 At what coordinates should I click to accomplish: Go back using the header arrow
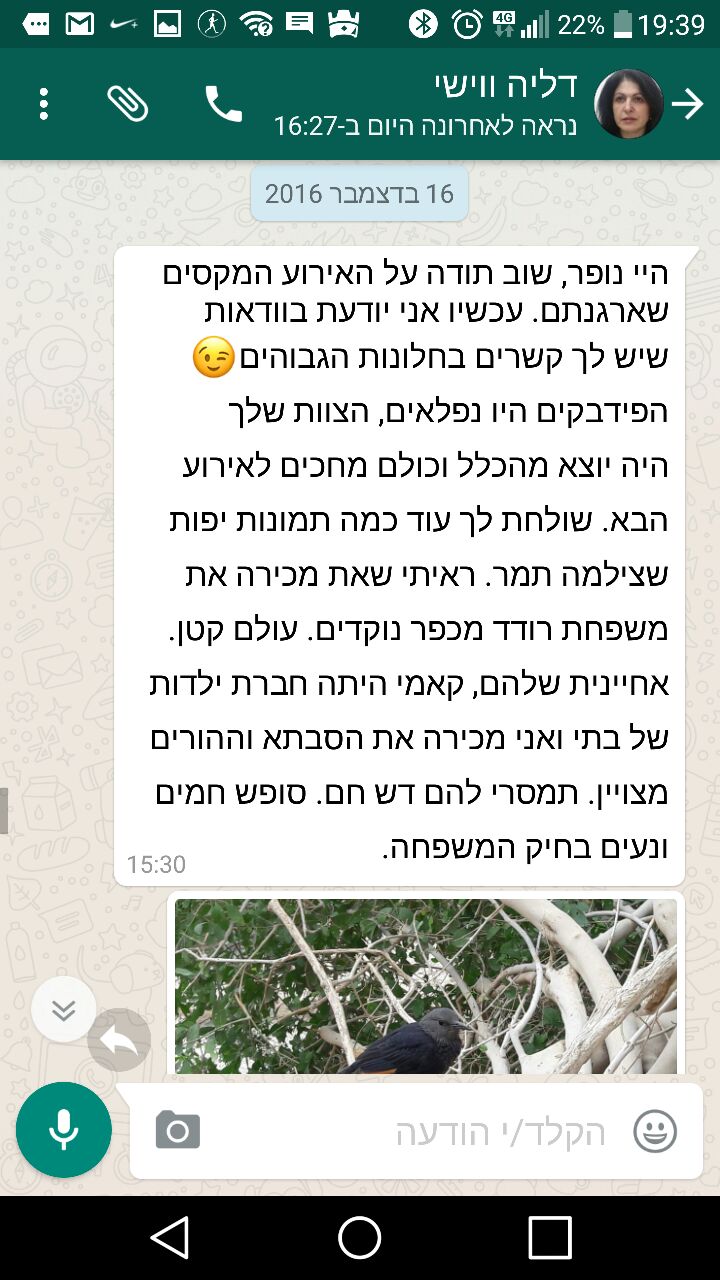[x=688, y=104]
